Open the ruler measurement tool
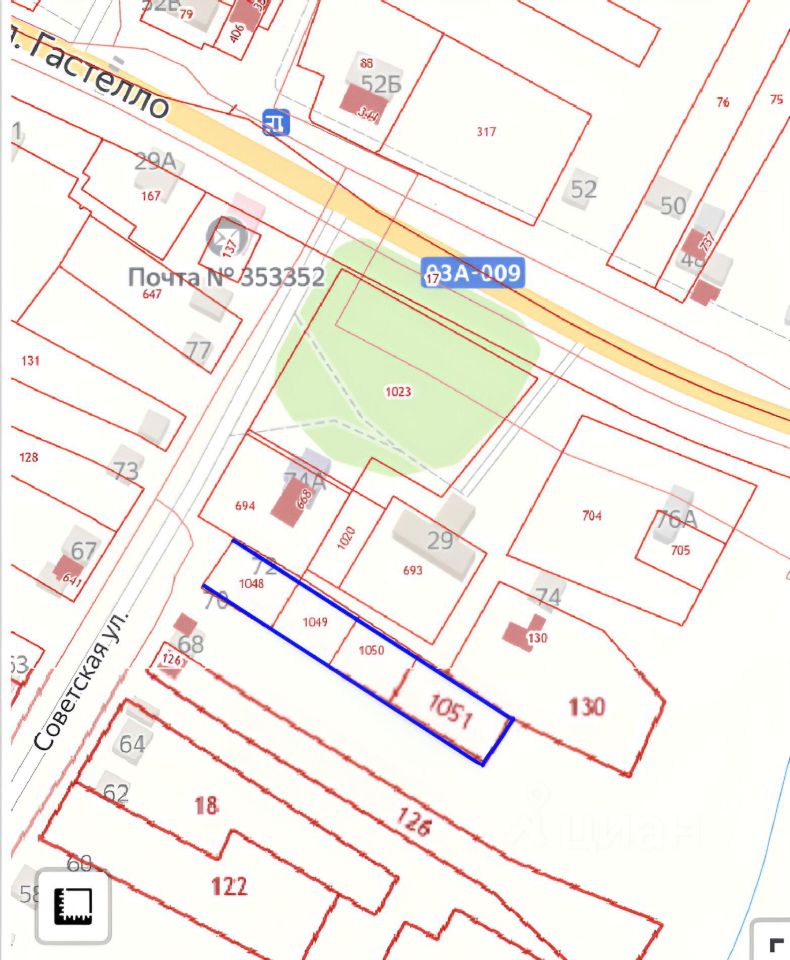This screenshot has width=790, height=960. 73,908
